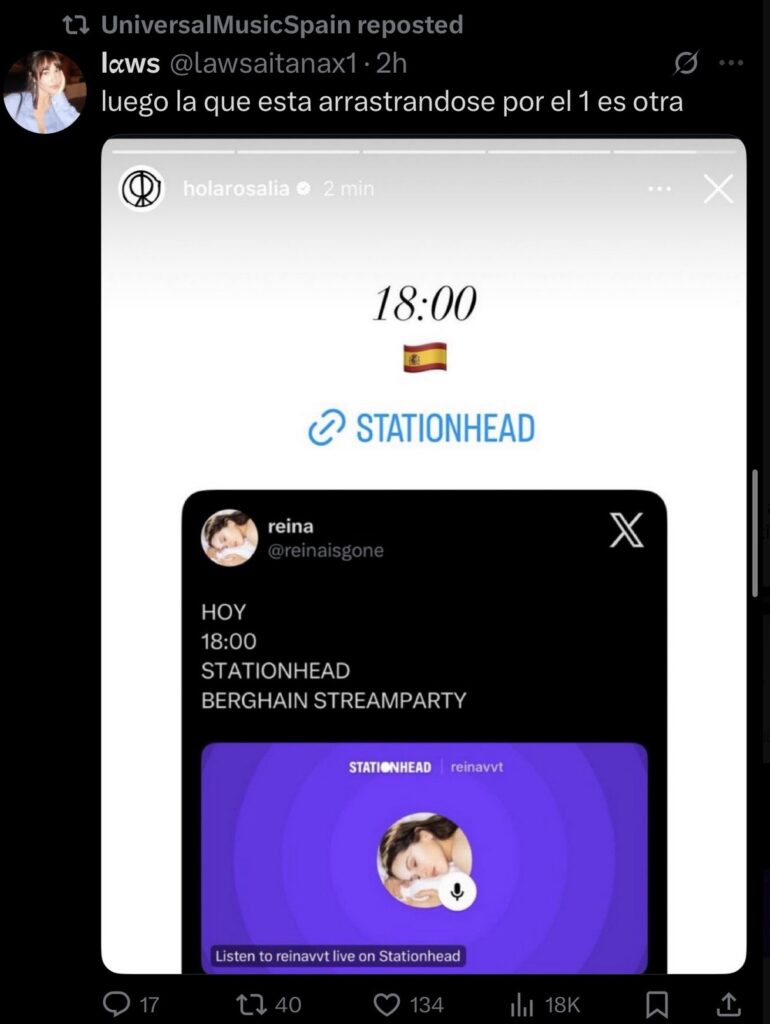The image size is (770, 1024).
Task: Open UniversalMusicSpain reposted label
Action: click(x=282, y=24)
